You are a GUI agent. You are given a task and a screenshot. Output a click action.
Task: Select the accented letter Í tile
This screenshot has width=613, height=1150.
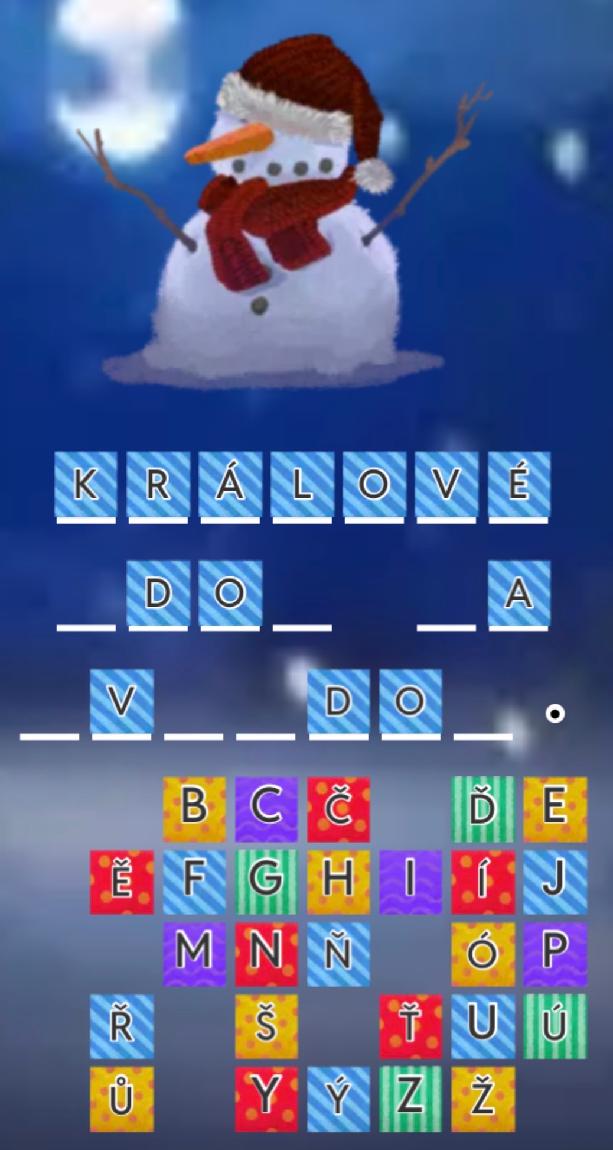(x=482, y=882)
